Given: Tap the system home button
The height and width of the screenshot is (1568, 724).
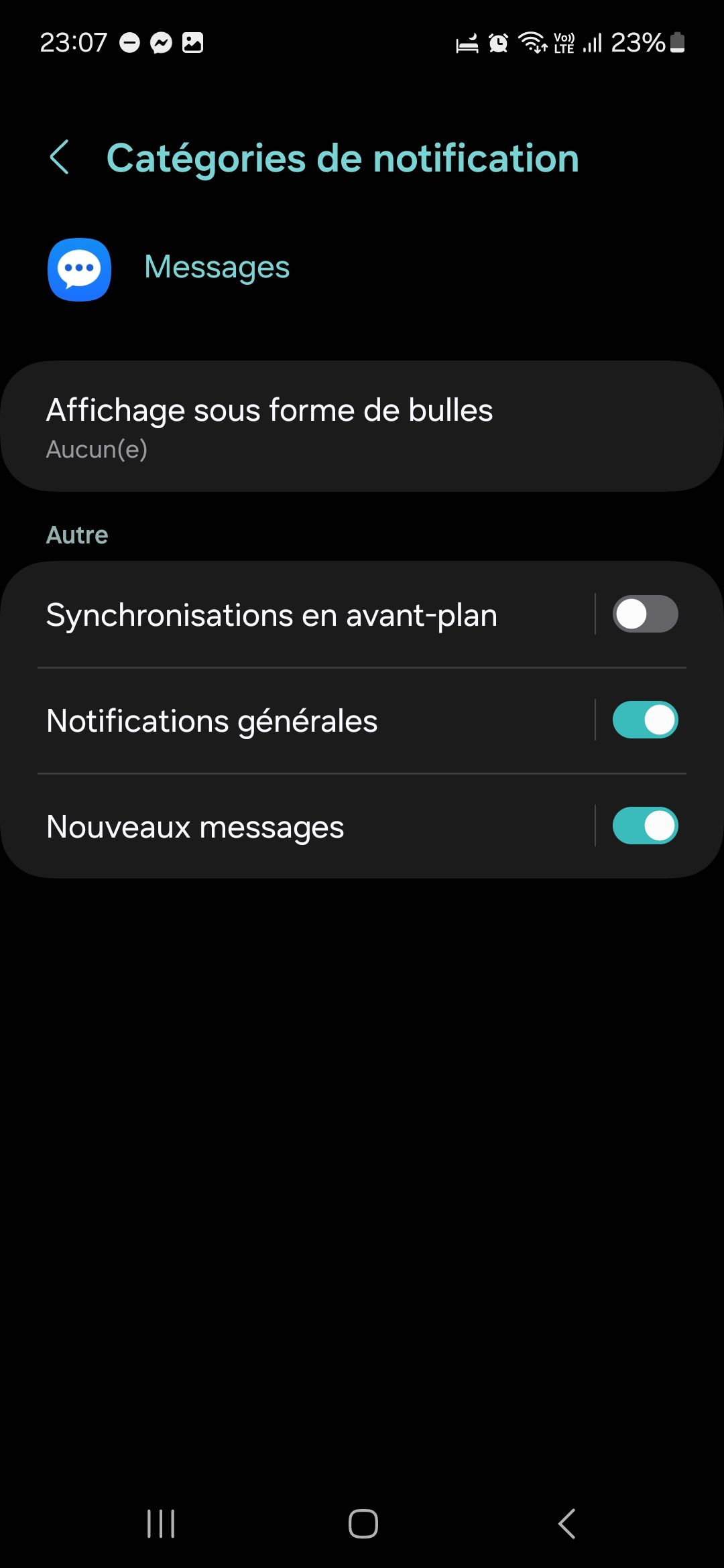Looking at the screenshot, I should [x=363, y=1524].
